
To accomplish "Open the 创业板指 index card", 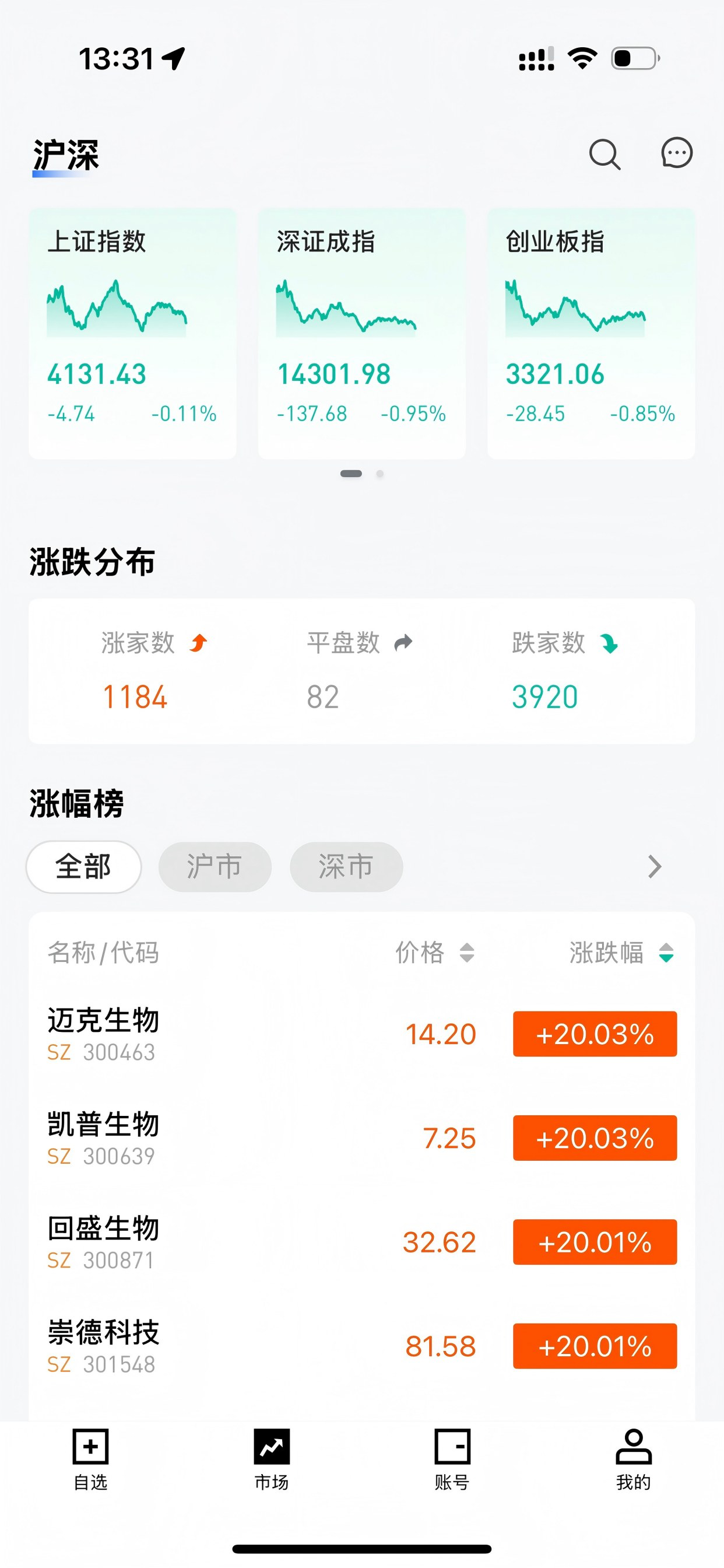I will point(591,333).
